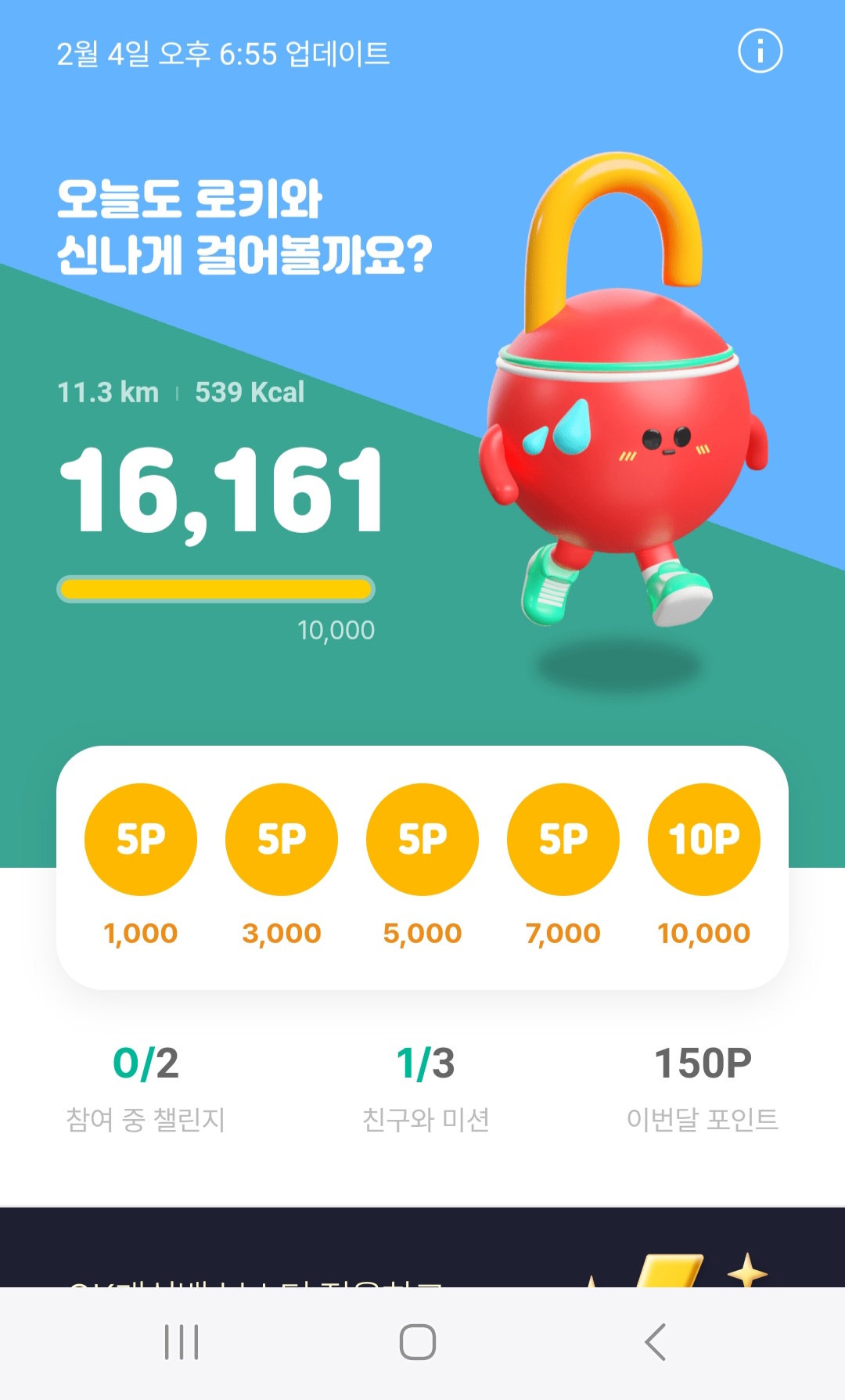
Task: Open the dark promotional banner at bottom
Action: point(422,1248)
